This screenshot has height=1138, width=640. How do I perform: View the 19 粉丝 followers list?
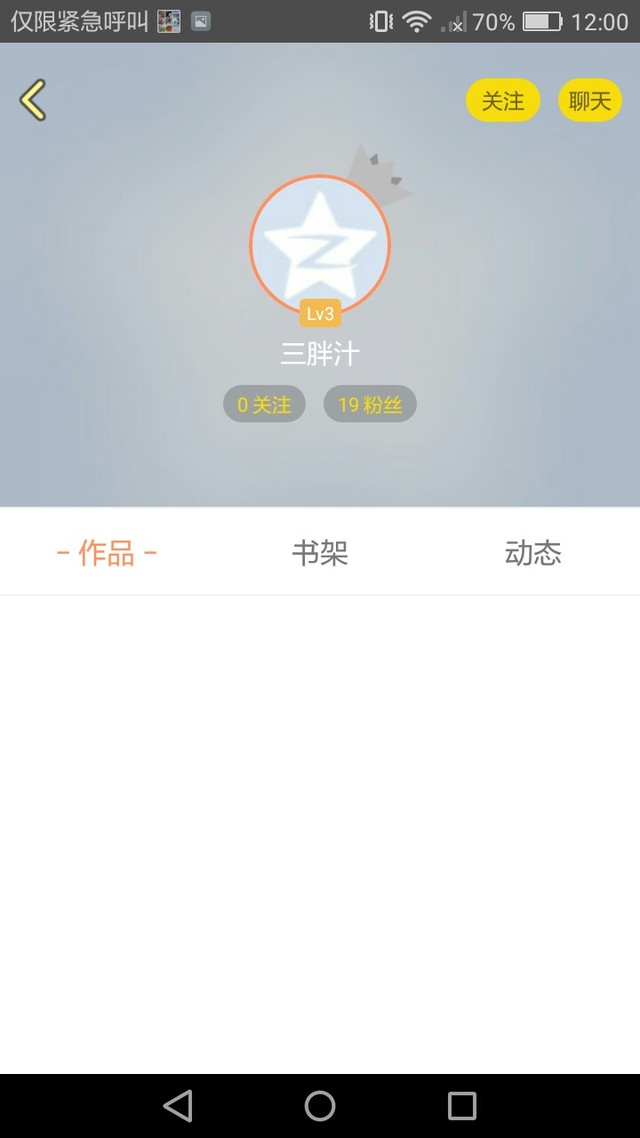tap(370, 404)
